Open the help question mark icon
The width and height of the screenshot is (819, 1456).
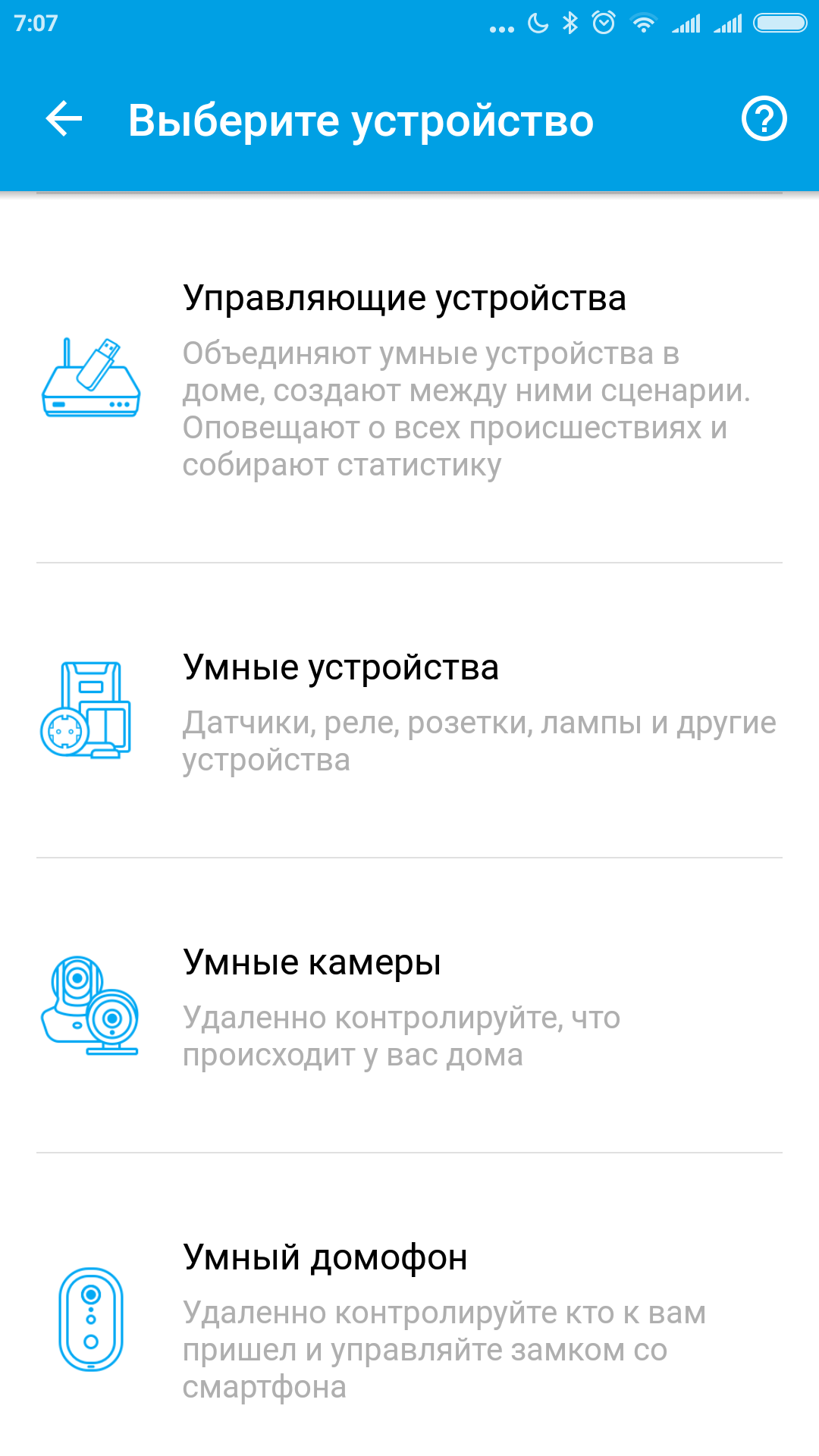click(x=764, y=119)
